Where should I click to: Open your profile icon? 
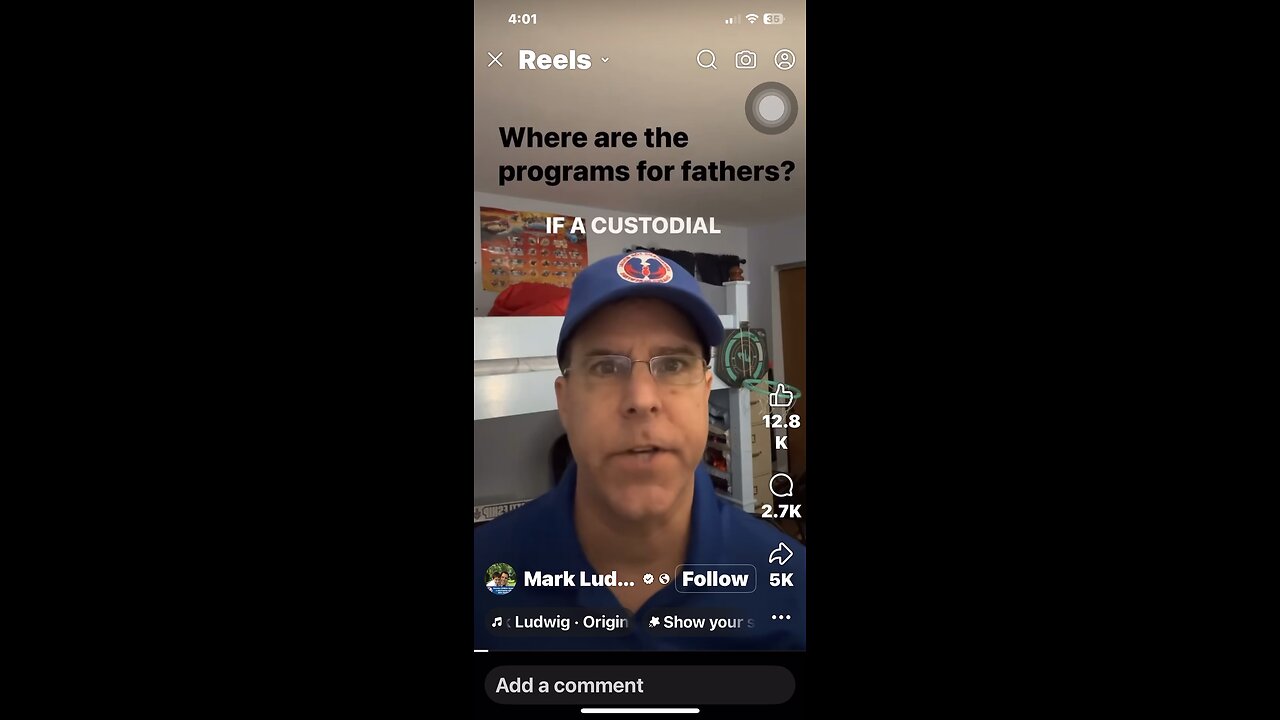(785, 60)
